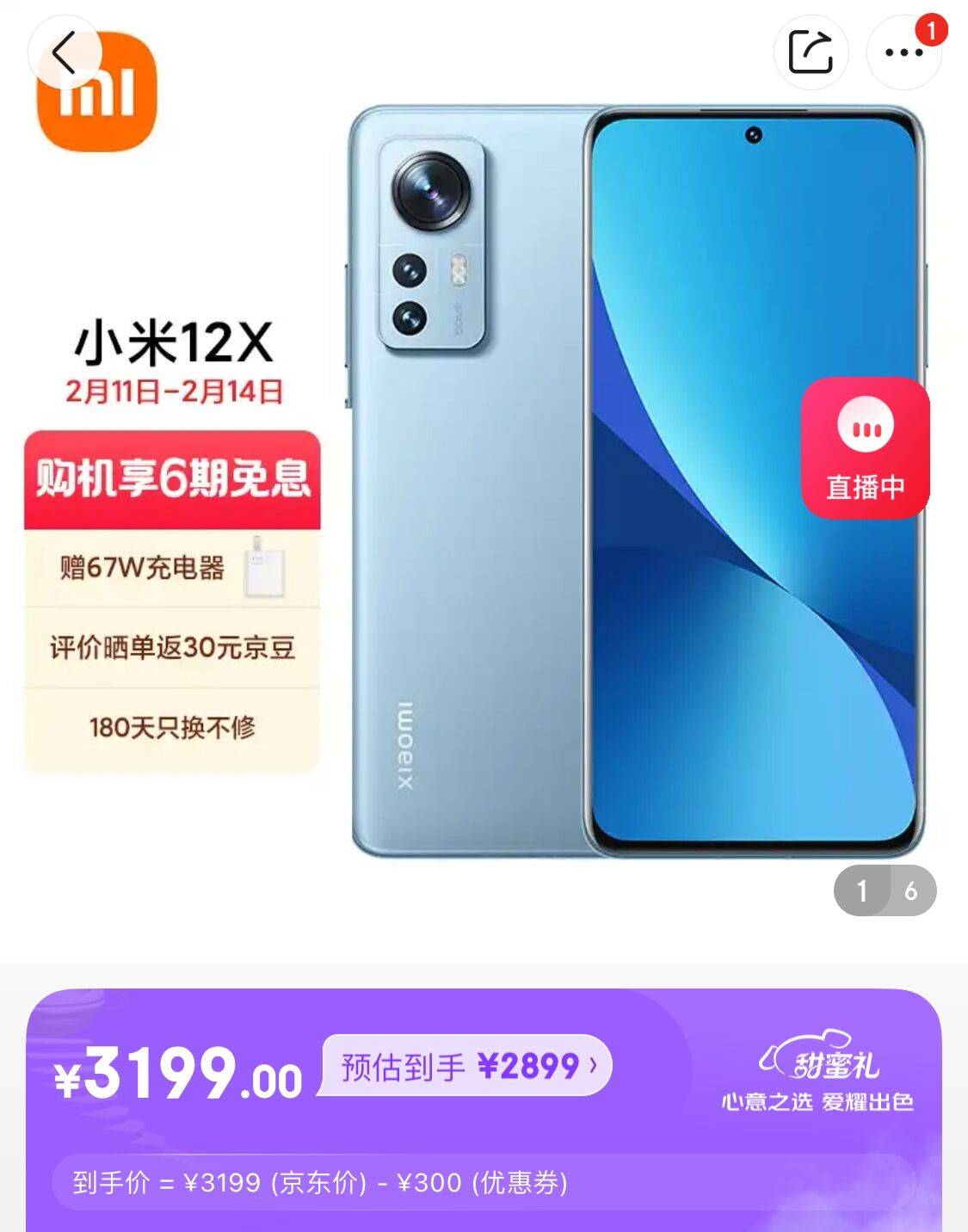Viewport: 968px width, 1232px height.
Task: Open the three-dot overflow menu
Action: pyautogui.click(x=903, y=52)
